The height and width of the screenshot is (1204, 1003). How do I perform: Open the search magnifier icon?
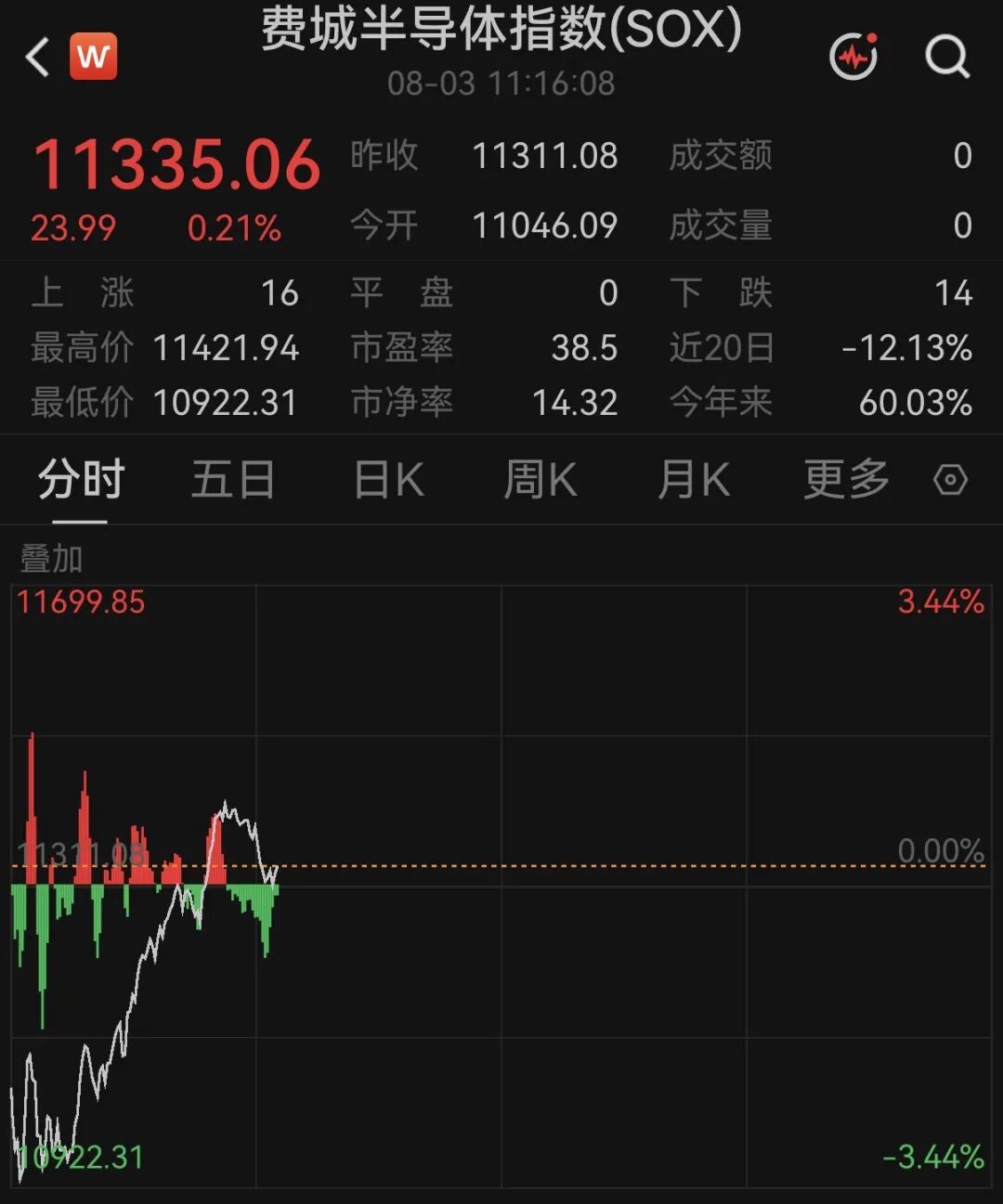[x=948, y=58]
